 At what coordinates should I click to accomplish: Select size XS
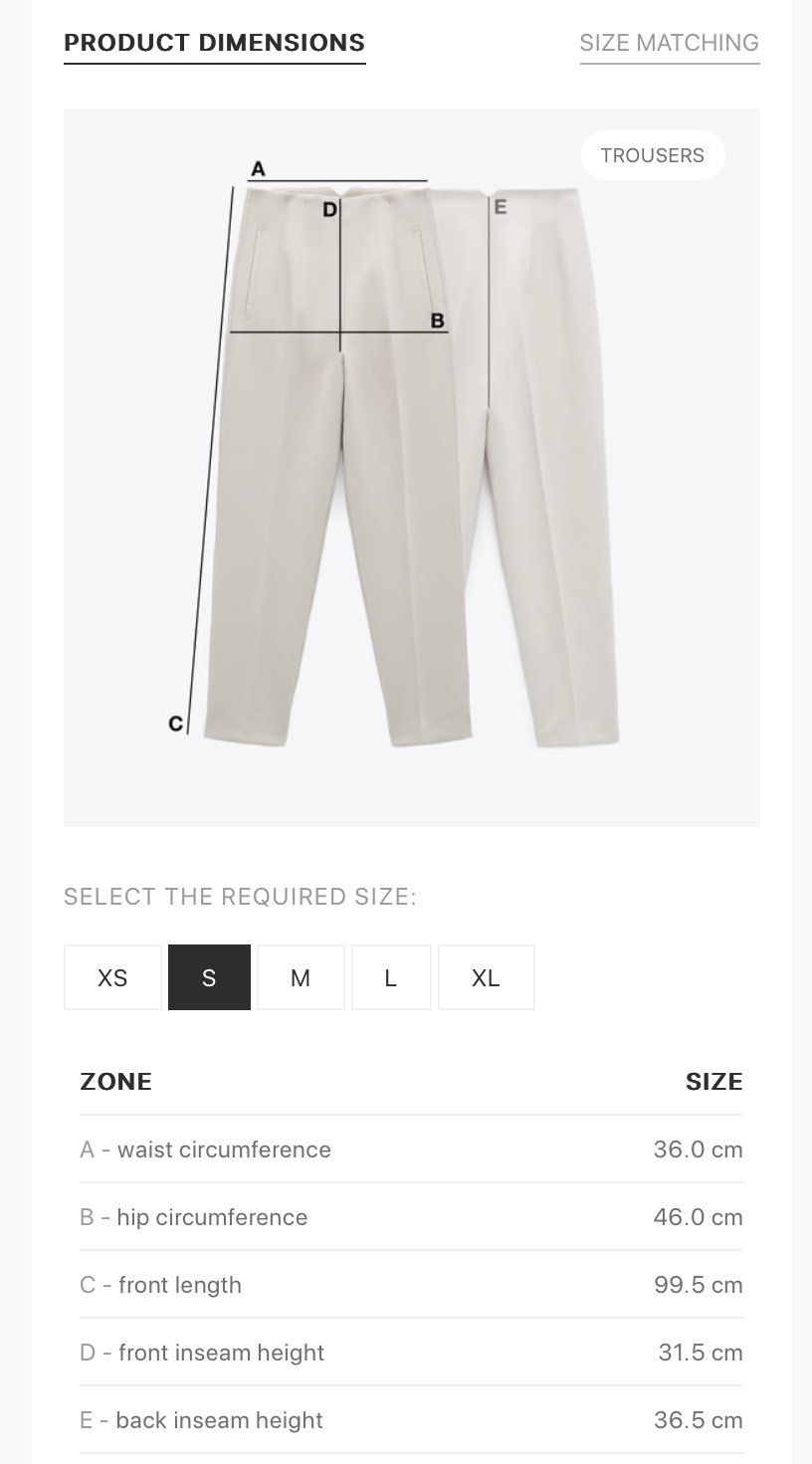click(112, 977)
